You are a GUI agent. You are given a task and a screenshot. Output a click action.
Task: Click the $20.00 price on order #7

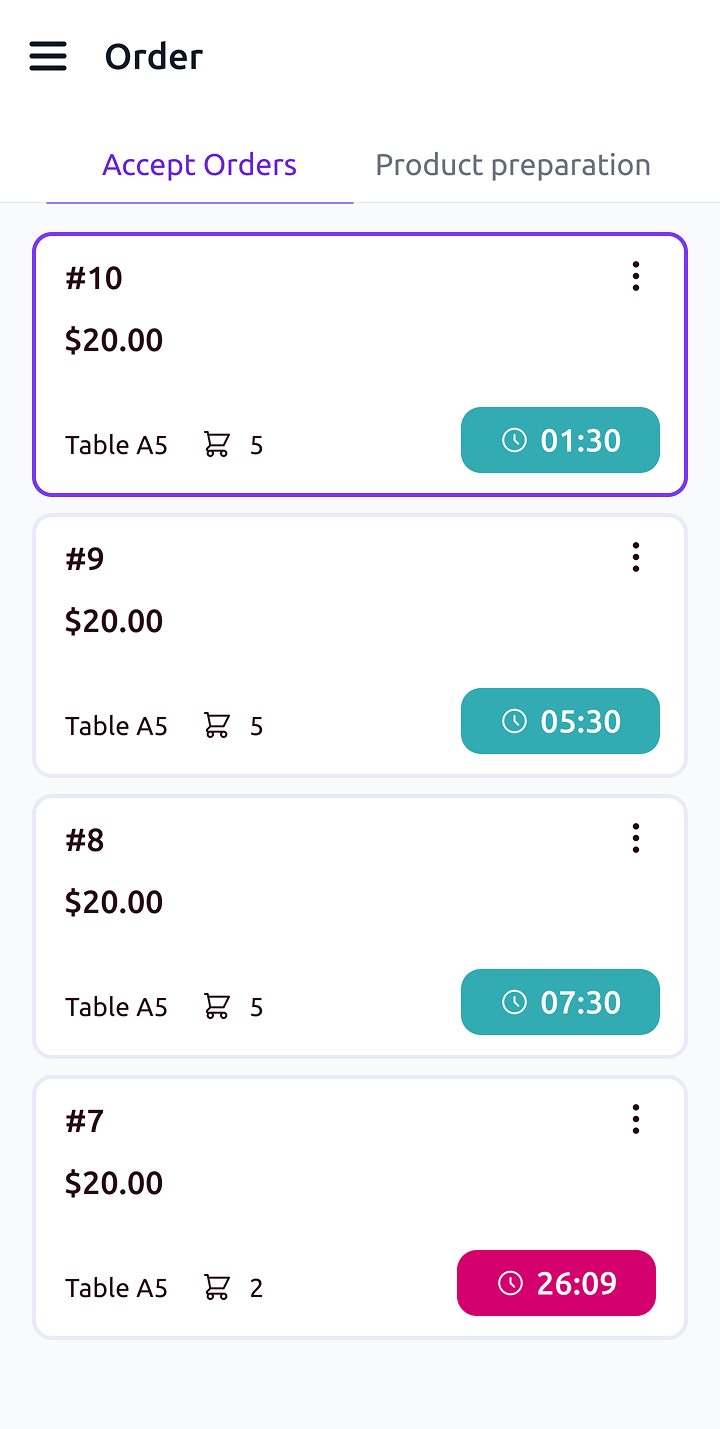click(114, 1182)
